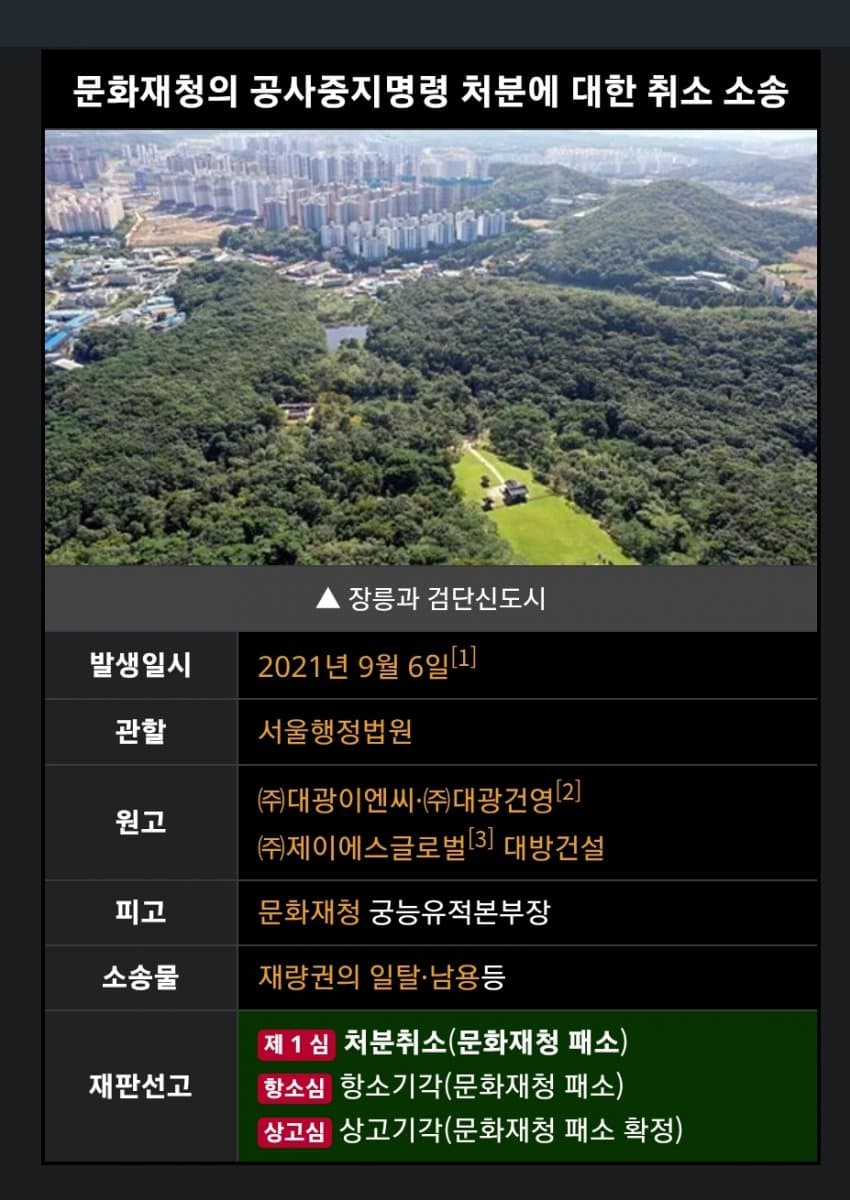
Task: Open the 재량권의 일탈·남용 link
Action: click(369, 977)
